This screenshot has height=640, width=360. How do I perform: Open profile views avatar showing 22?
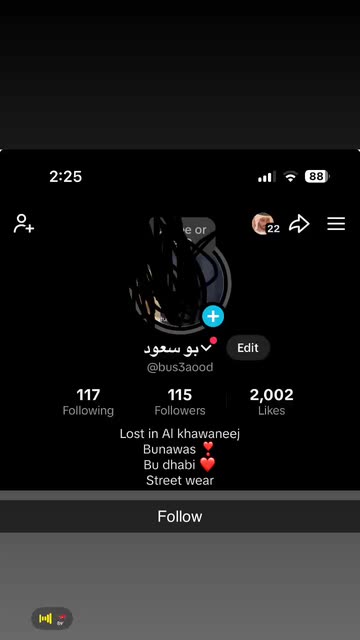click(266, 224)
